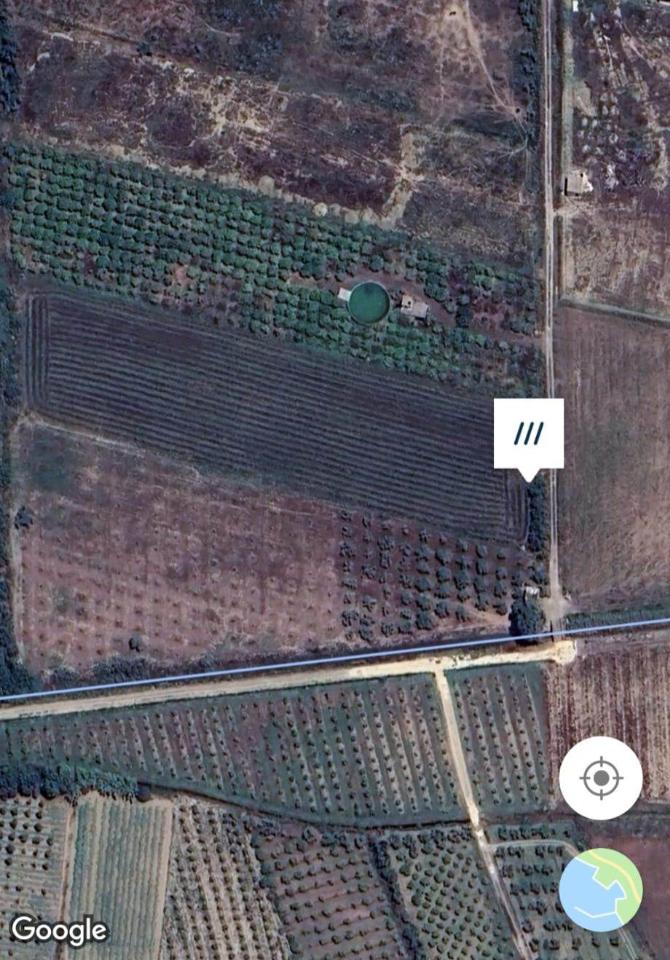Tap the what3words location marker pin
This screenshot has height=960, width=670.
point(528,434)
